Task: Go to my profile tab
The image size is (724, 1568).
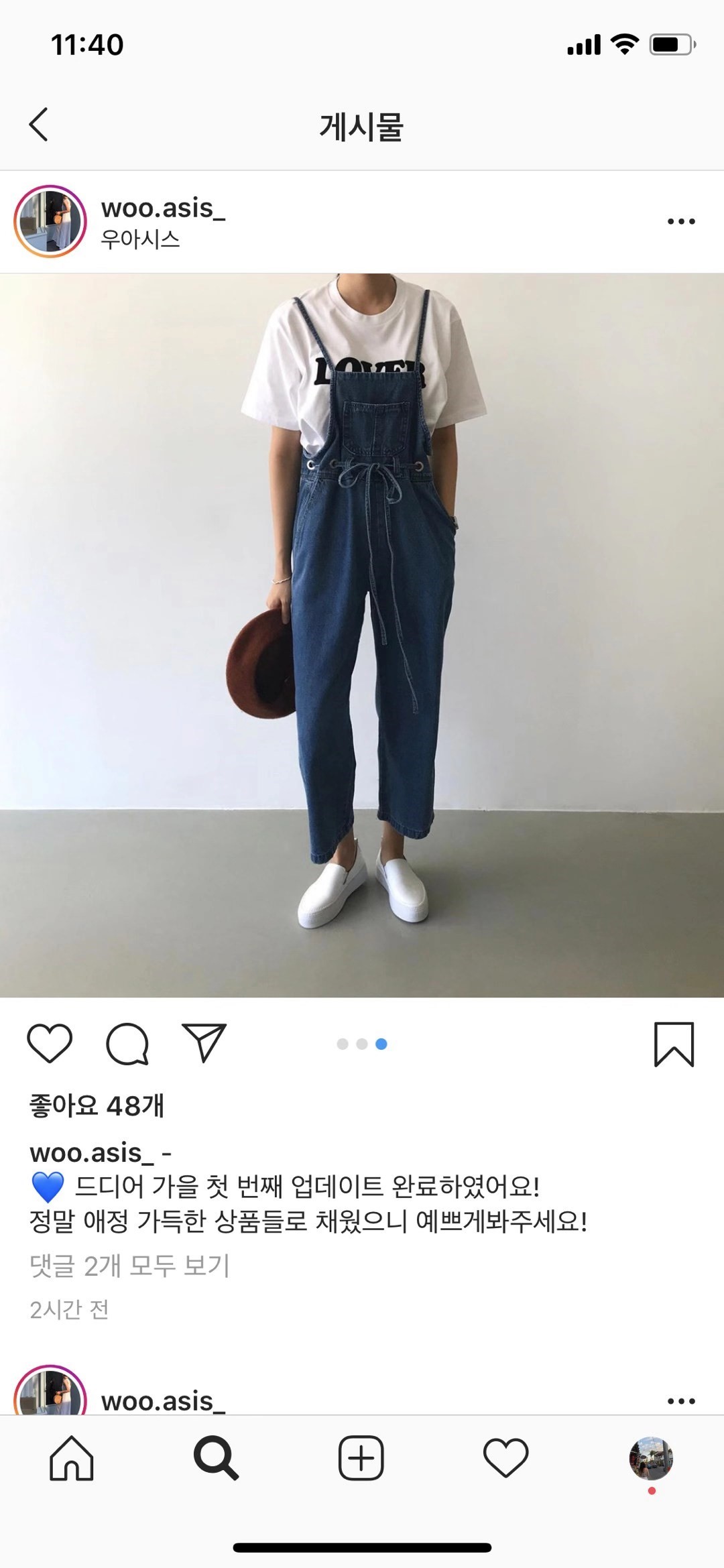Action: [x=651, y=1457]
